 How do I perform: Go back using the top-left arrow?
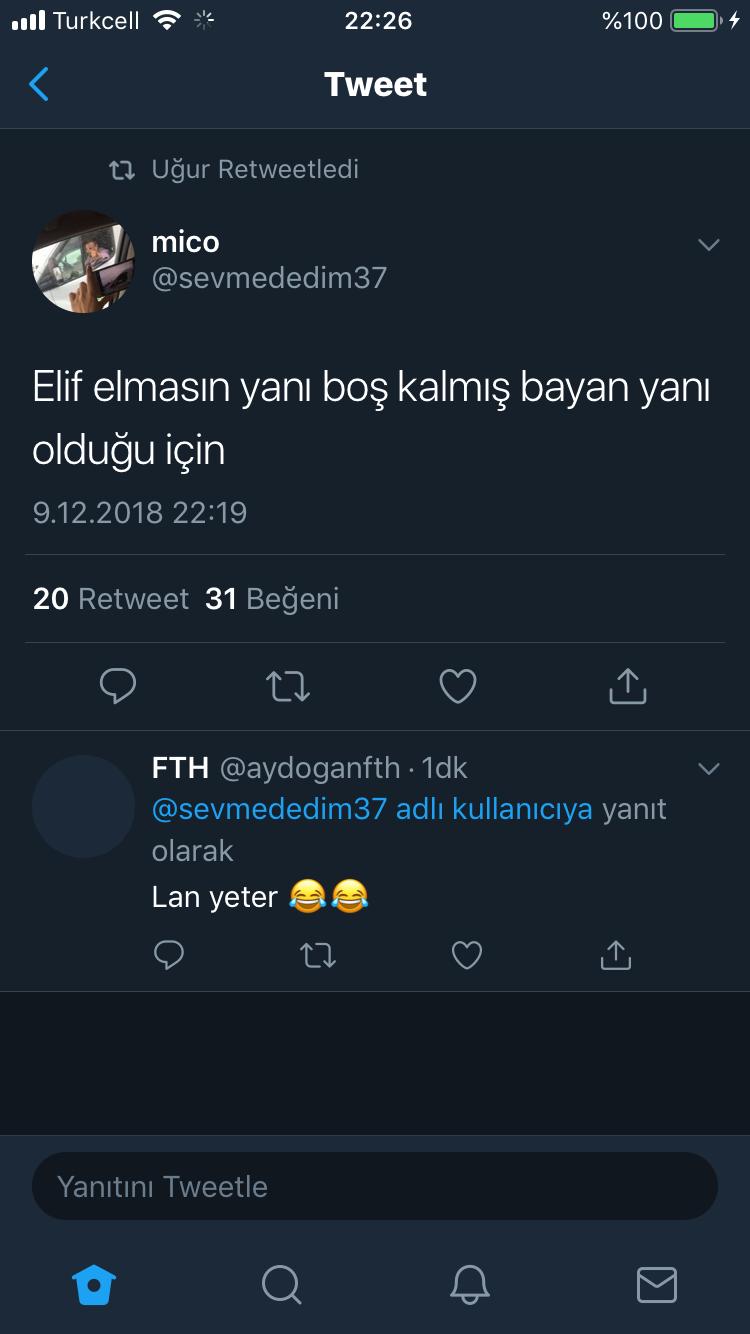[39, 85]
